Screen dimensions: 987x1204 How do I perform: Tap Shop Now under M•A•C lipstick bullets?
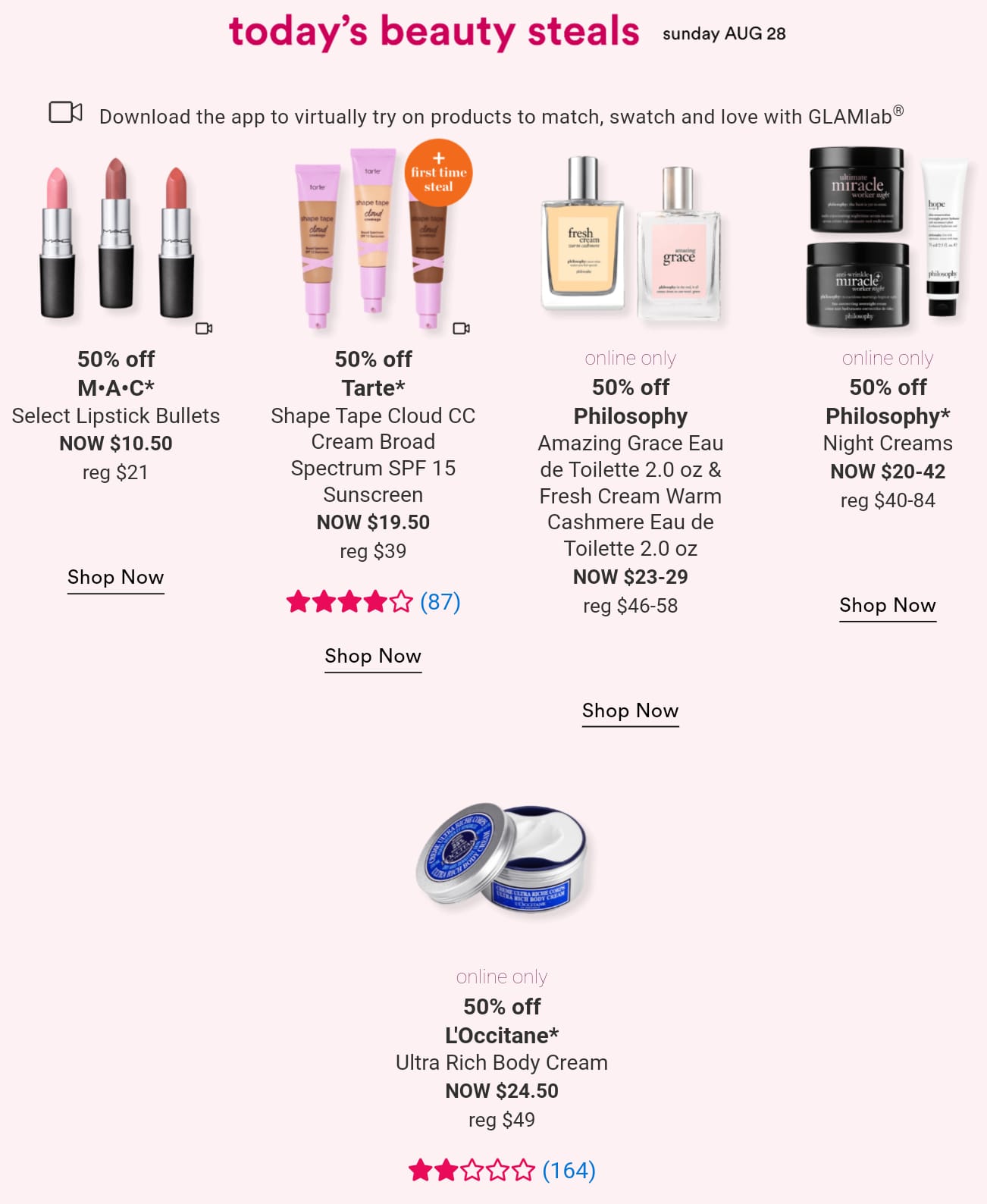point(115,578)
